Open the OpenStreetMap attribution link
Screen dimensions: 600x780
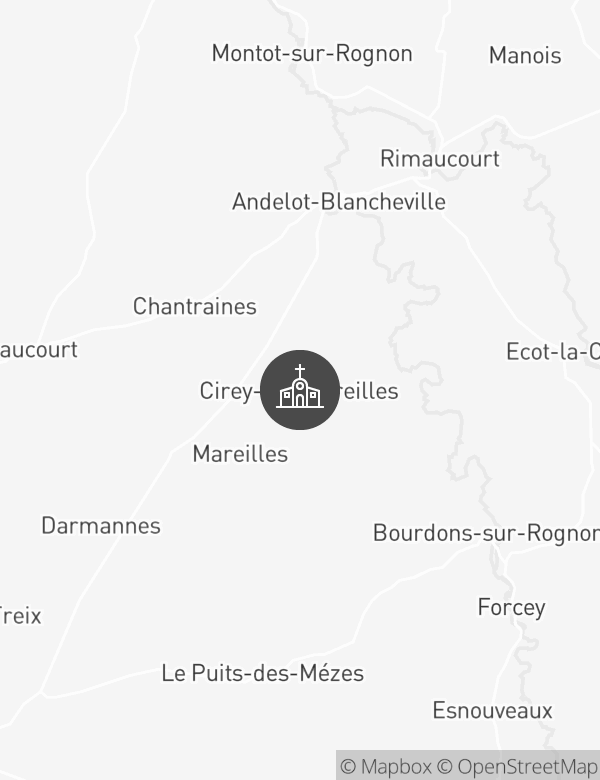point(518,767)
